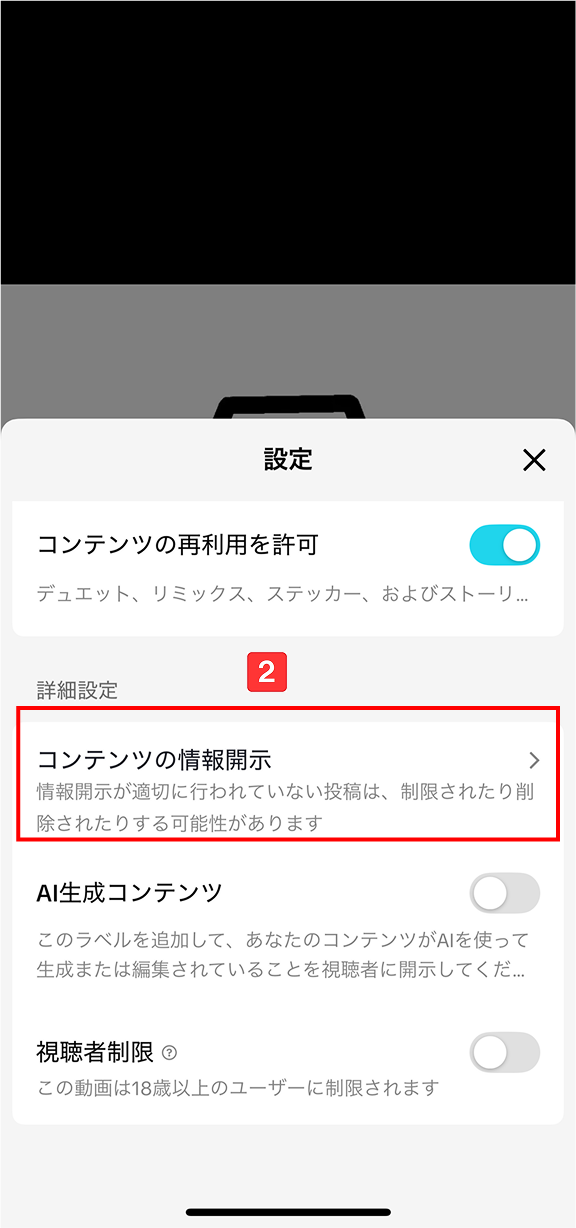Enable the AI生成コンテンツ label
Viewport: 576px width, 1228px height.
504,893
